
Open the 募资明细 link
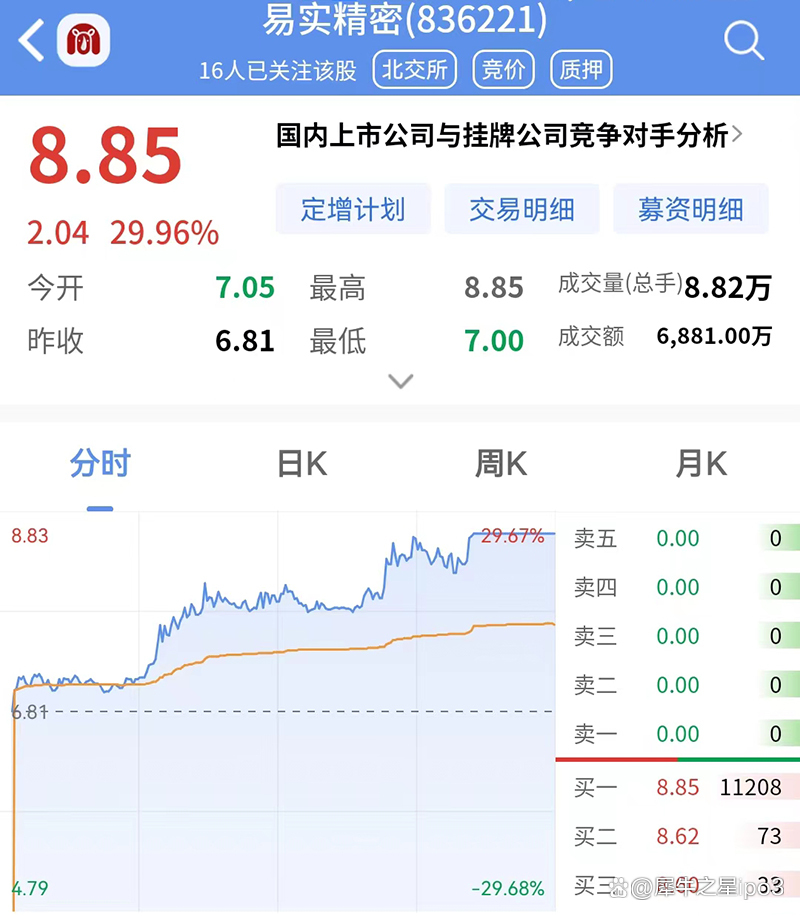pos(691,209)
